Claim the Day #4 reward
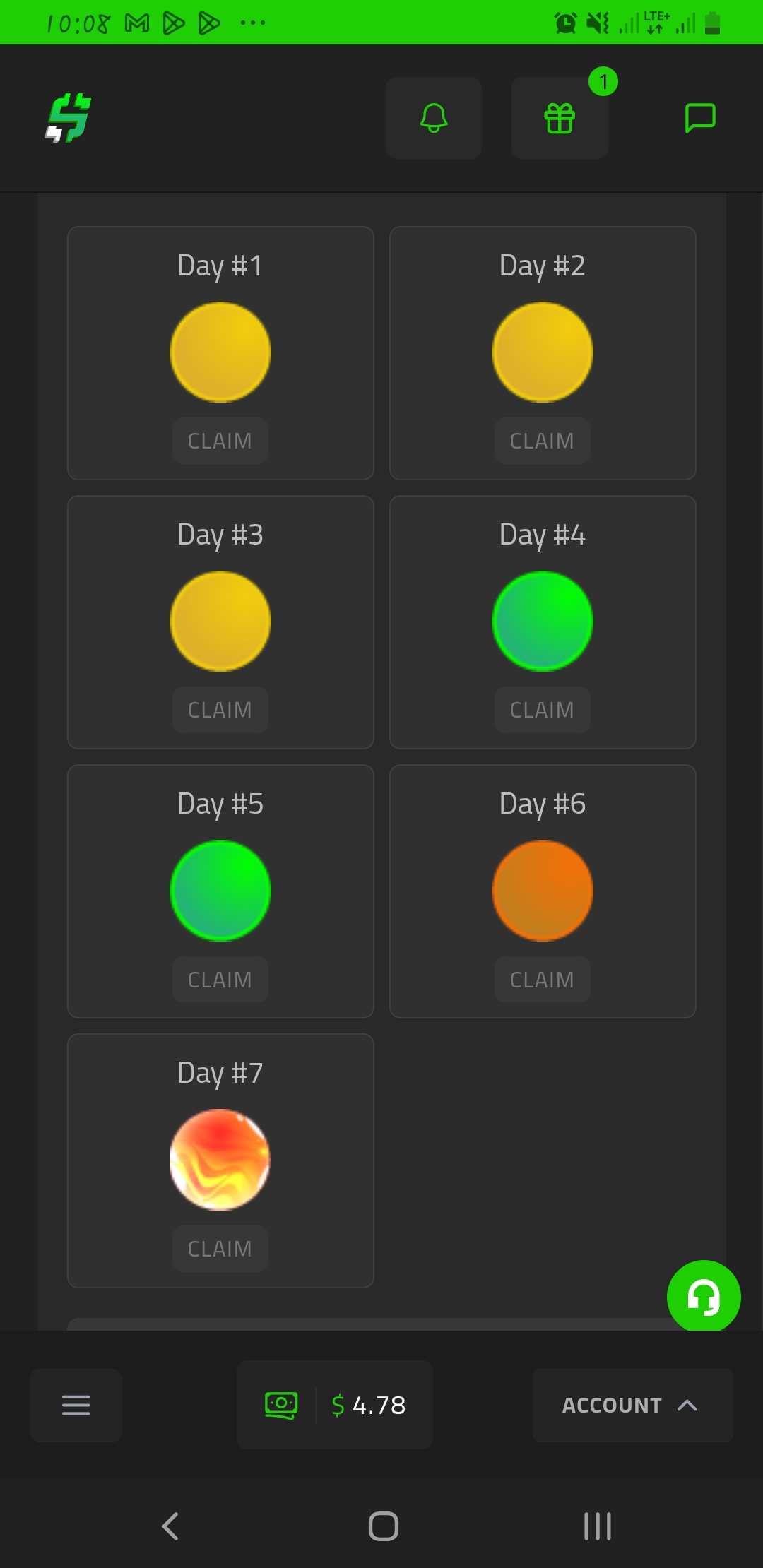This screenshot has width=763, height=1568. pyautogui.click(x=542, y=710)
